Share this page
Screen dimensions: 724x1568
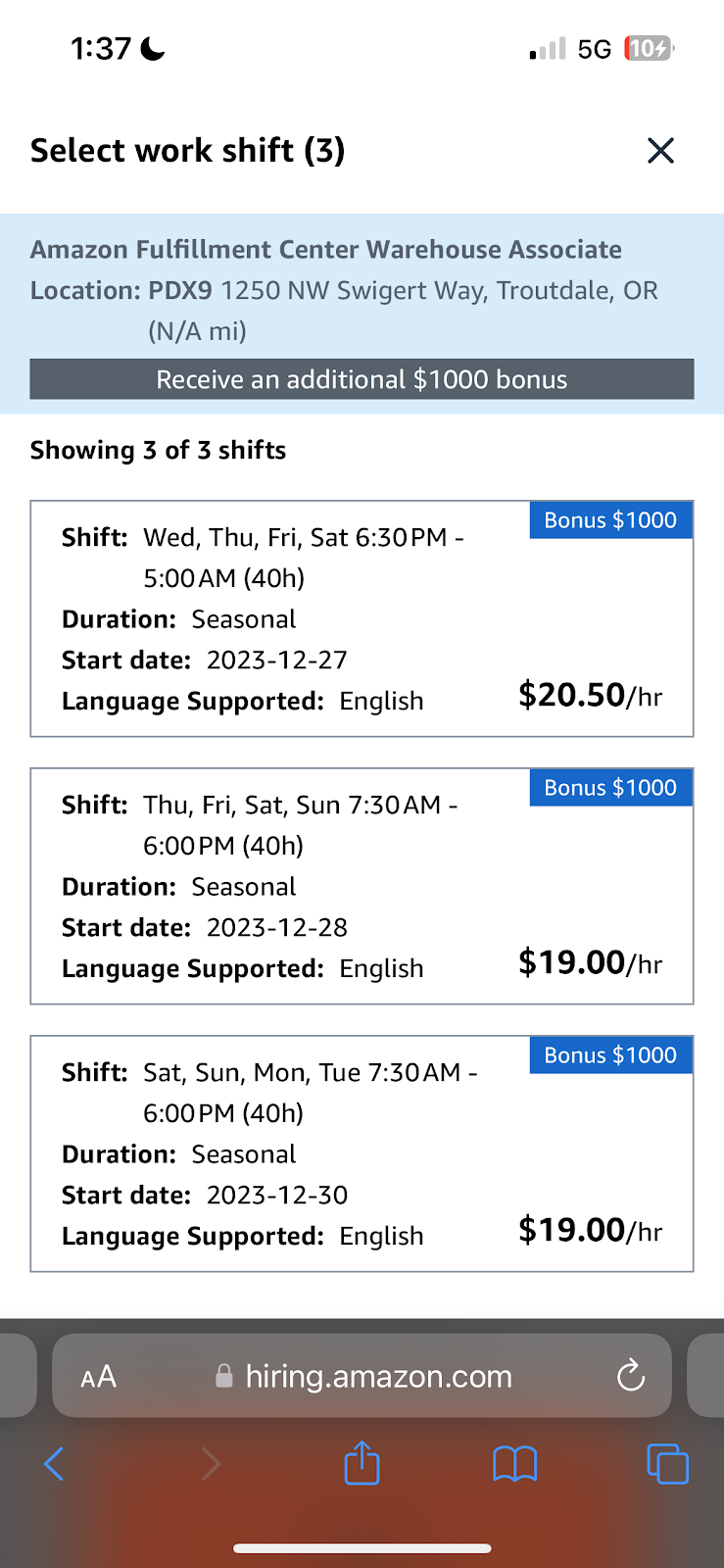point(362,1462)
